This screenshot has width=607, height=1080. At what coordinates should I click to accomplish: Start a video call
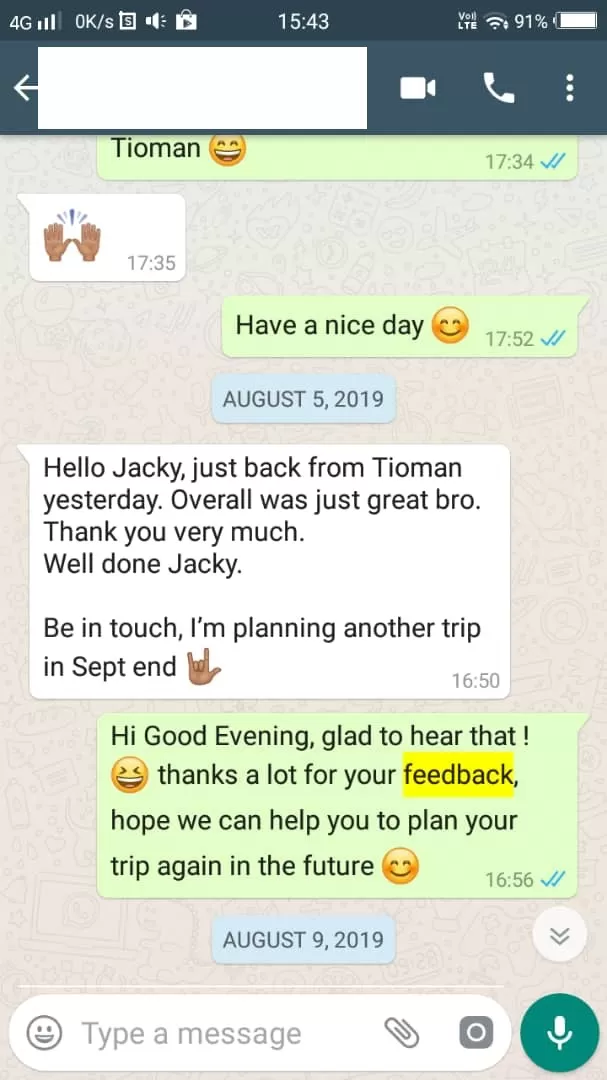[x=418, y=88]
